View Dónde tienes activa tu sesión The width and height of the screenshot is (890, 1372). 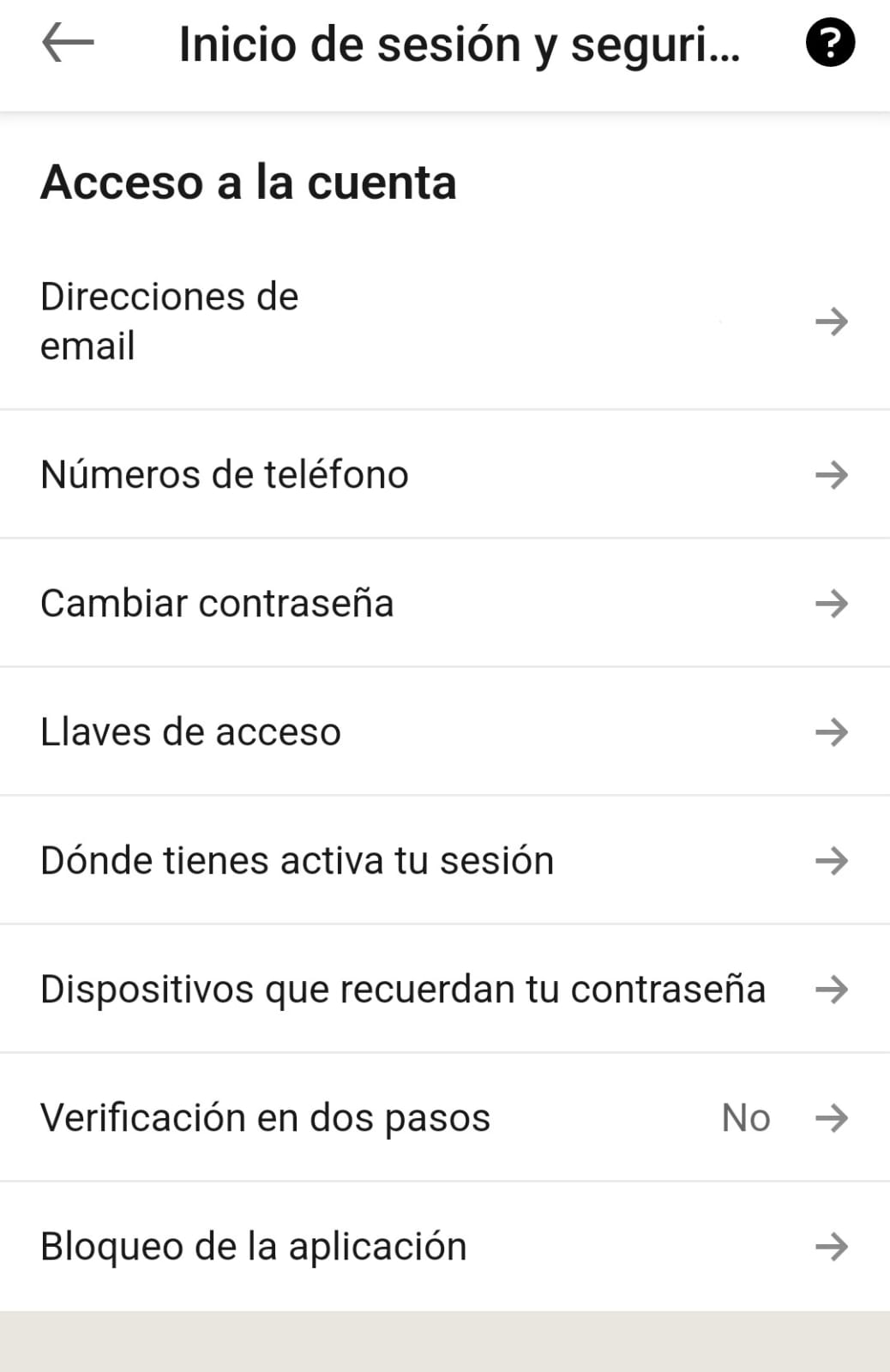click(x=444, y=860)
